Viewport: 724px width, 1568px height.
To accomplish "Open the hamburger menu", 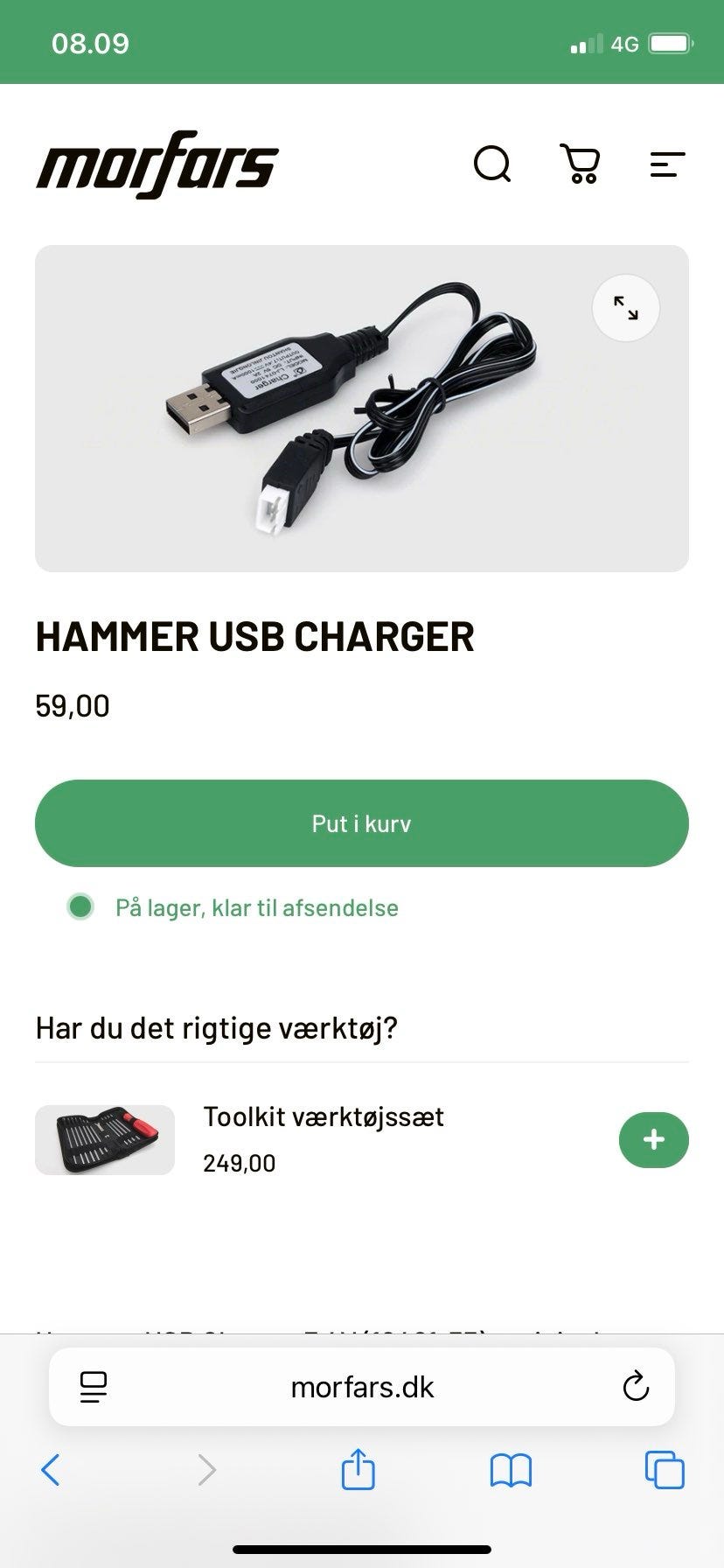I will (x=667, y=164).
